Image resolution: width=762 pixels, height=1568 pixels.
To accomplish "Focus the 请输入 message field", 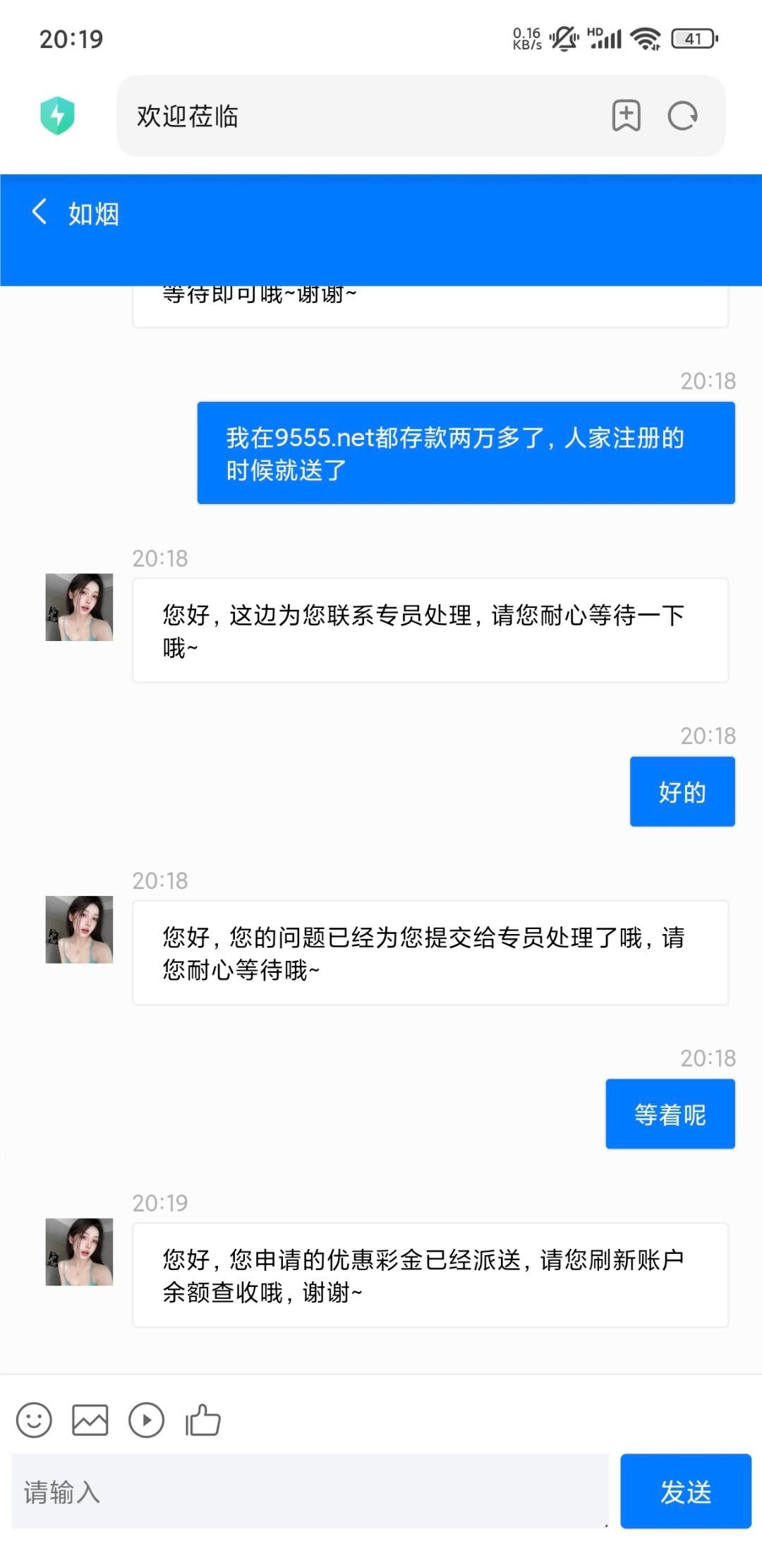I will [309, 1491].
